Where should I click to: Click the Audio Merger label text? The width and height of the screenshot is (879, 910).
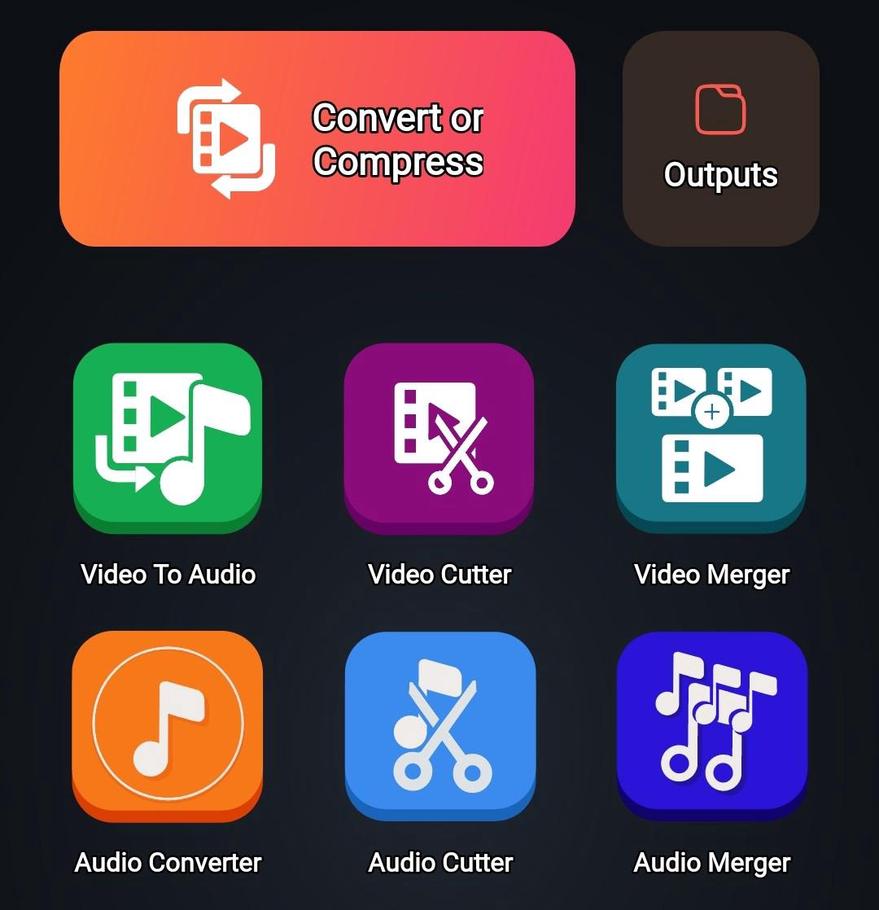711,862
